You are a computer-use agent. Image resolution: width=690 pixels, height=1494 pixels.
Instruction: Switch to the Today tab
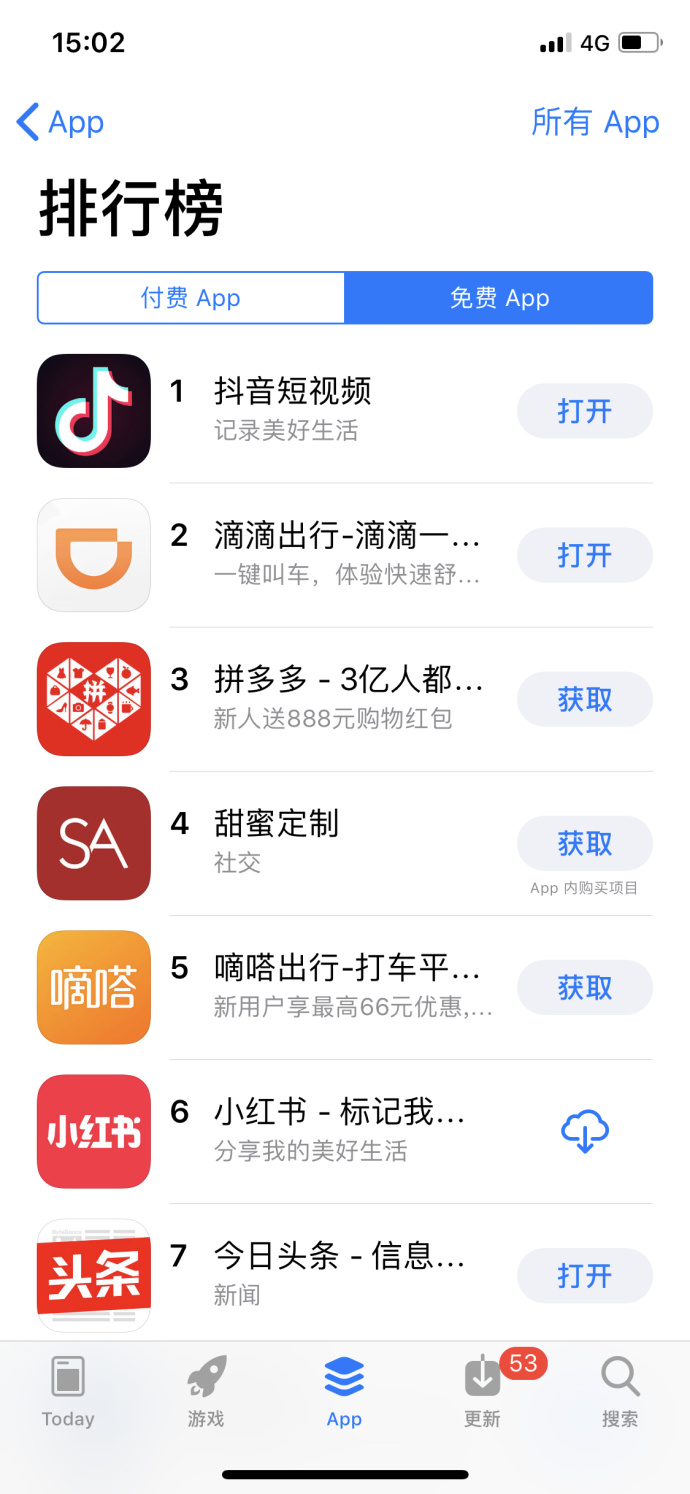tap(68, 1391)
